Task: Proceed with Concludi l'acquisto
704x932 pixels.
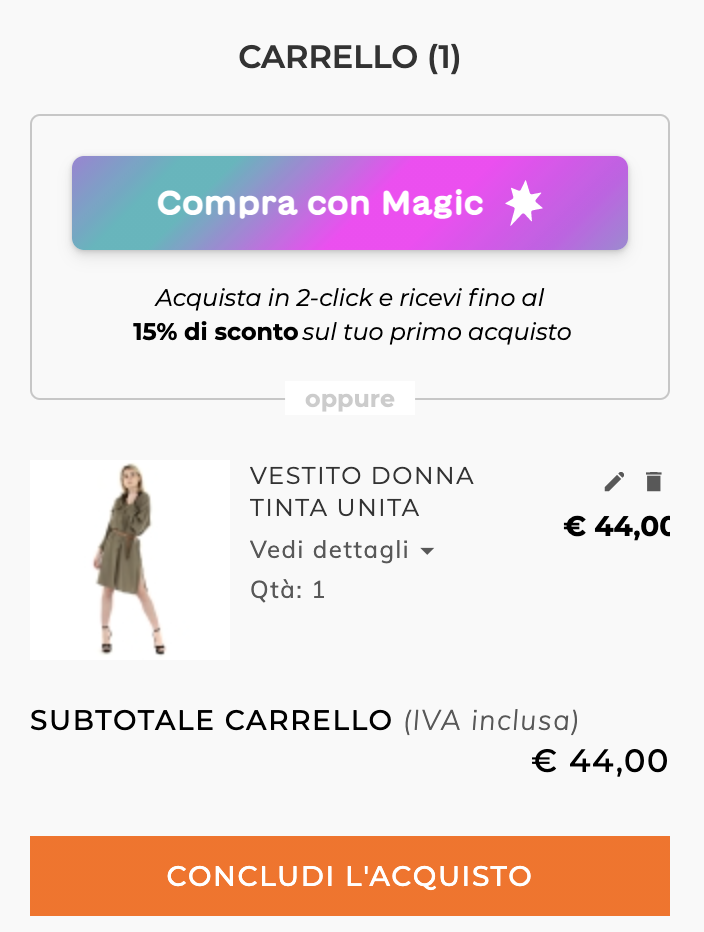Action: [349, 876]
